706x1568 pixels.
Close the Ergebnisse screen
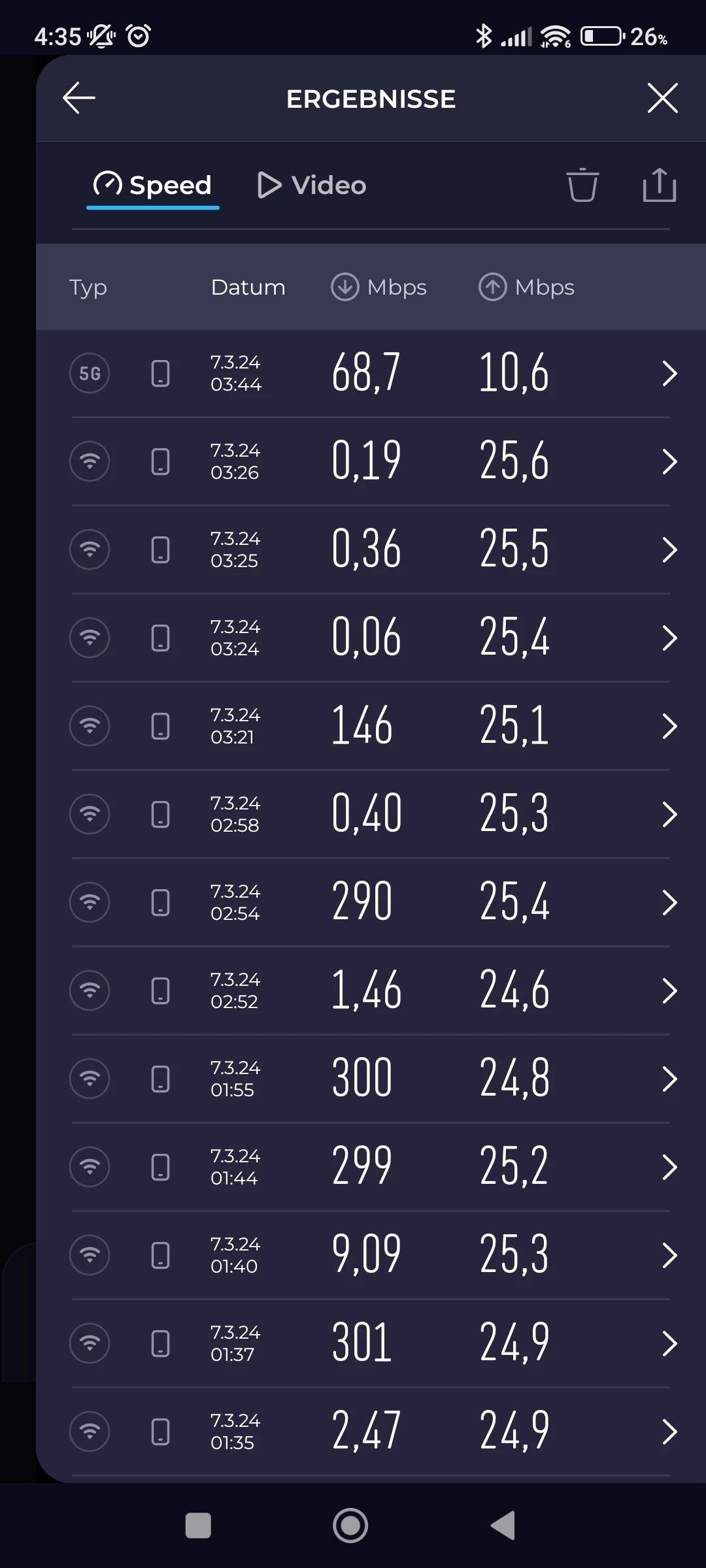click(x=662, y=98)
